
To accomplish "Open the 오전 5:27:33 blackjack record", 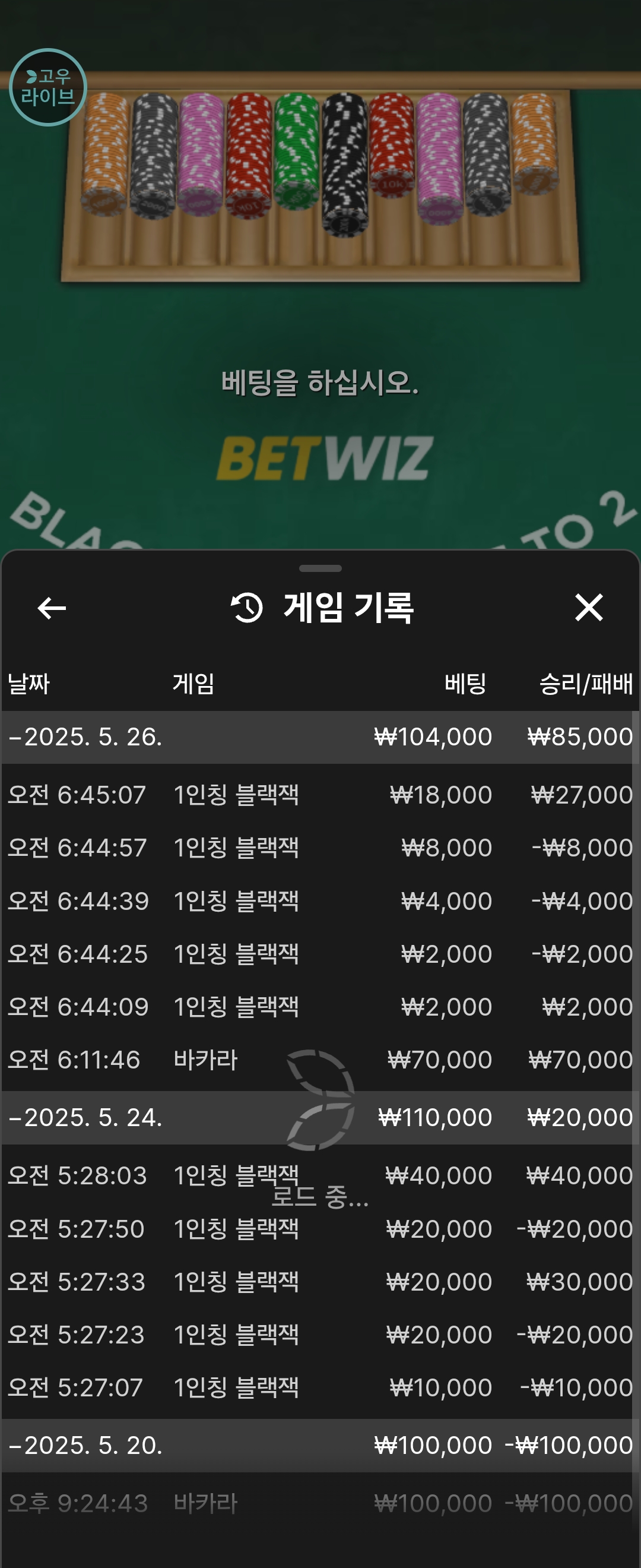I will pyautogui.click(x=320, y=1281).
